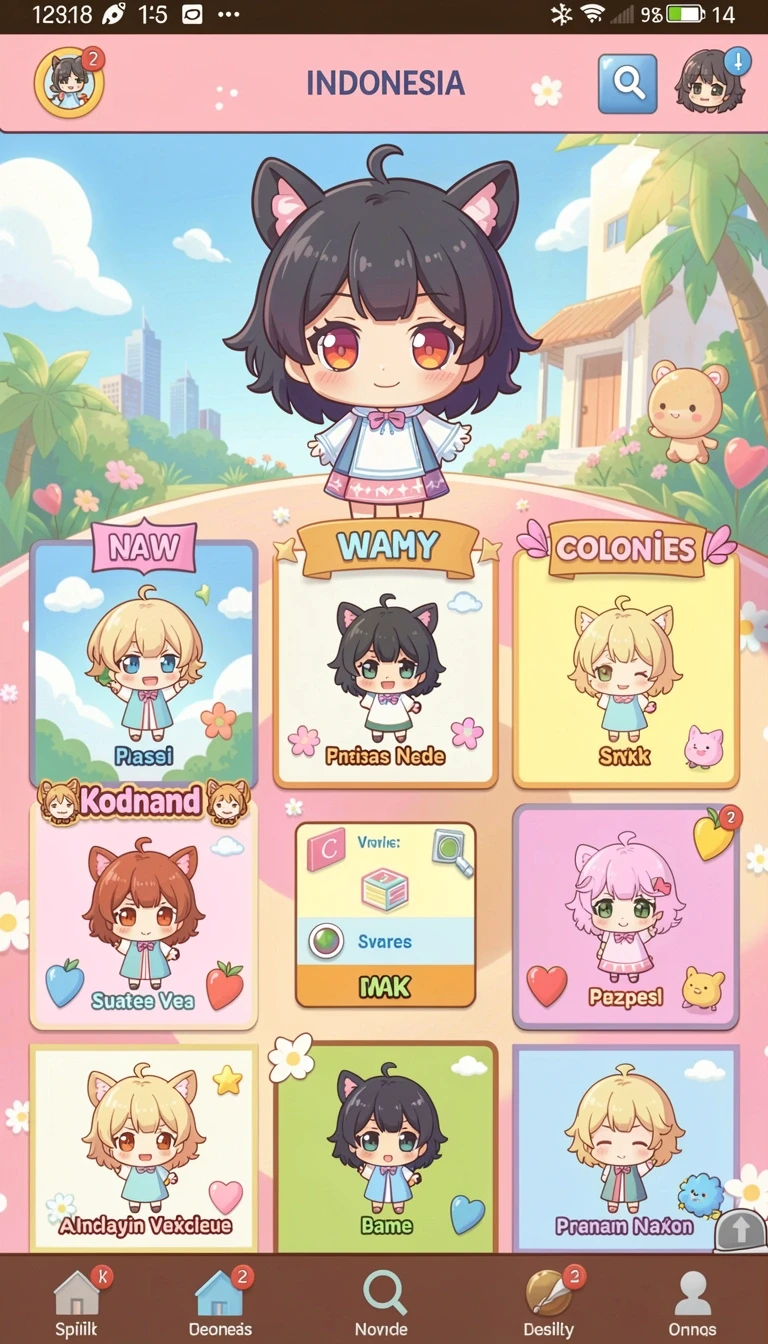Open the Bame character card
768x1344 pixels.
pyautogui.click(x=386, y=1148)
